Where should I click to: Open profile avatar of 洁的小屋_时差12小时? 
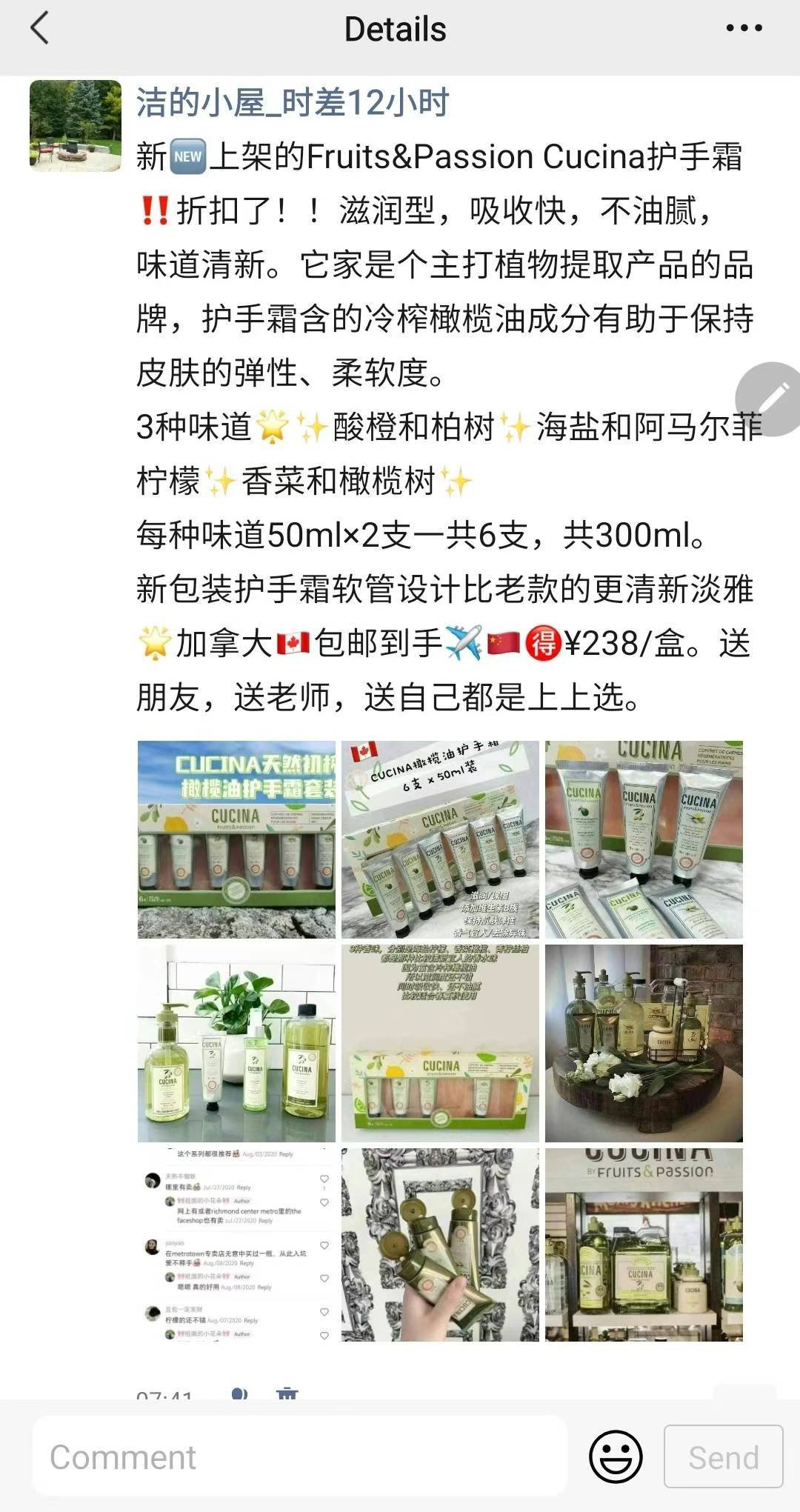point(76,126)
